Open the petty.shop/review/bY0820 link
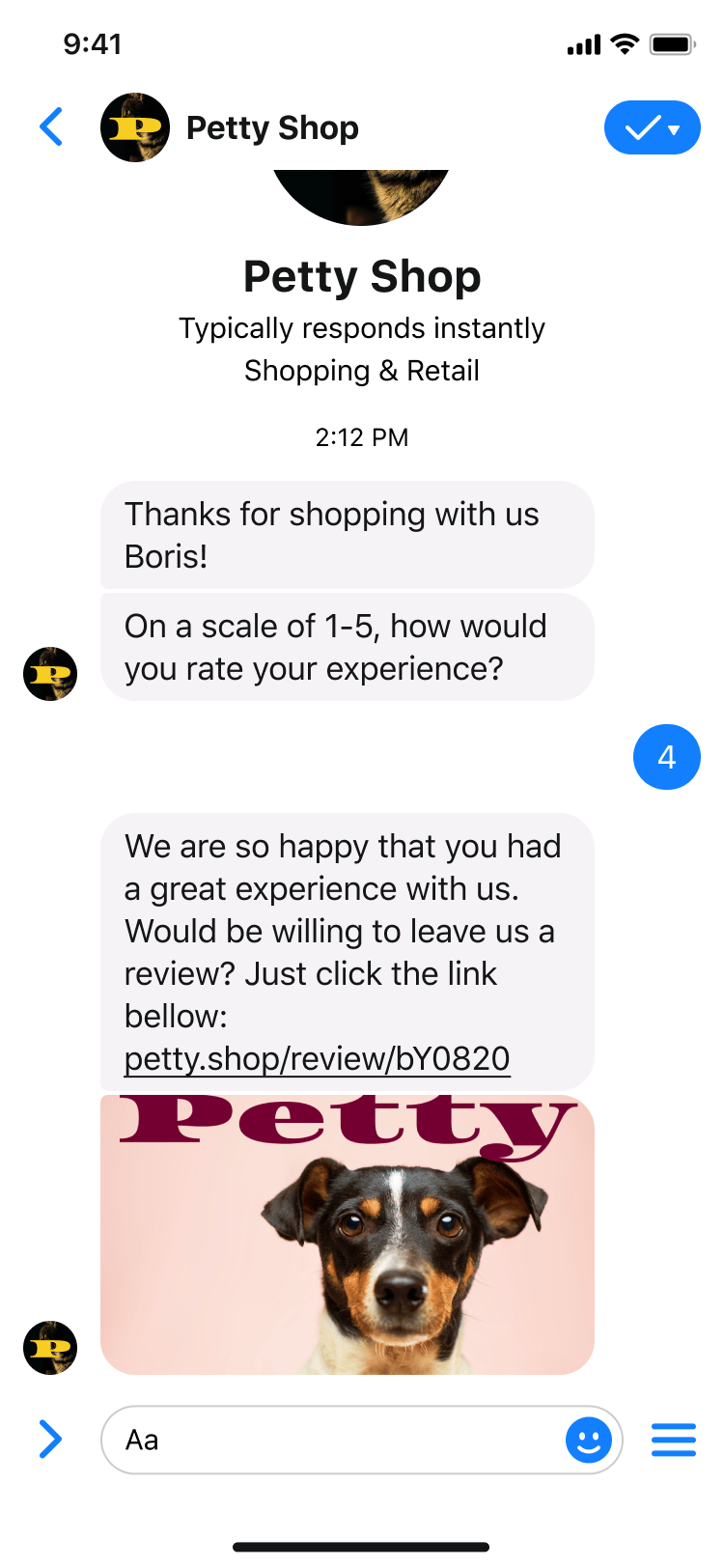The image size is (724, 1568). pos(317,1059)
